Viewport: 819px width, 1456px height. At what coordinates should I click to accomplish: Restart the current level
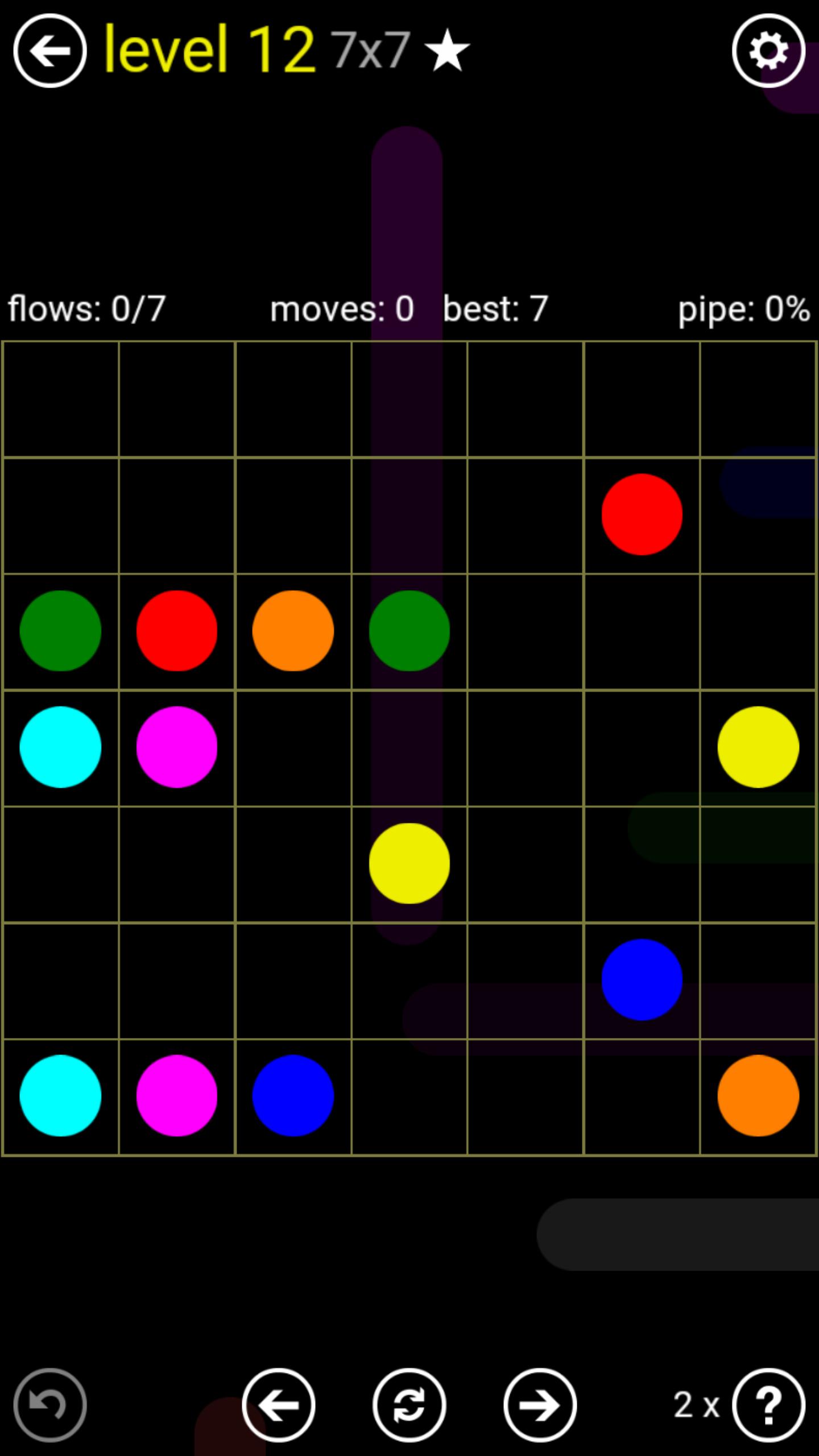pos(409,1405)
